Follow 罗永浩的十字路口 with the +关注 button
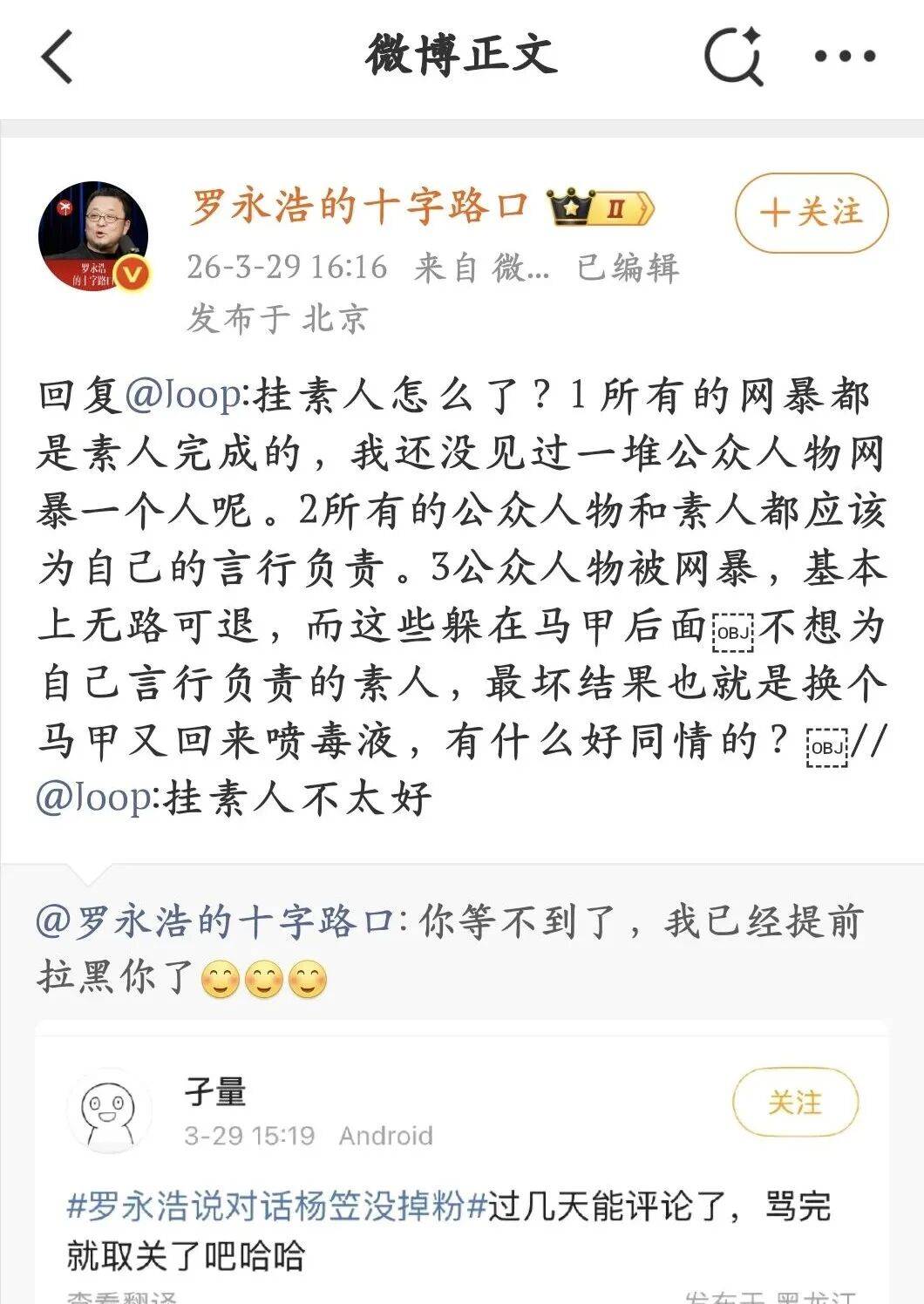Image resolution: width=924 pixels, height=1304 pixels. pos(811,213)
